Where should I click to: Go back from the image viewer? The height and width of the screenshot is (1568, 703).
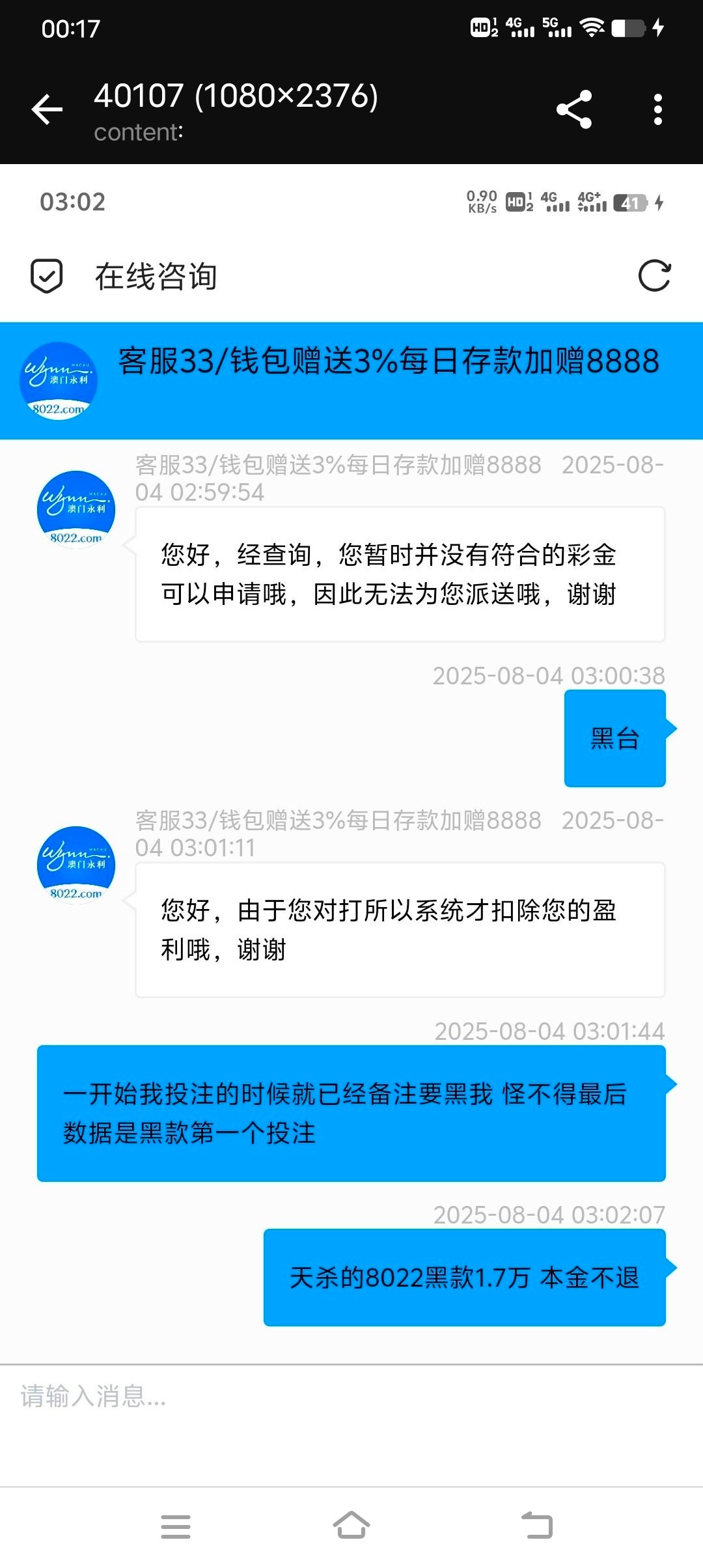(x=48, y=109)
